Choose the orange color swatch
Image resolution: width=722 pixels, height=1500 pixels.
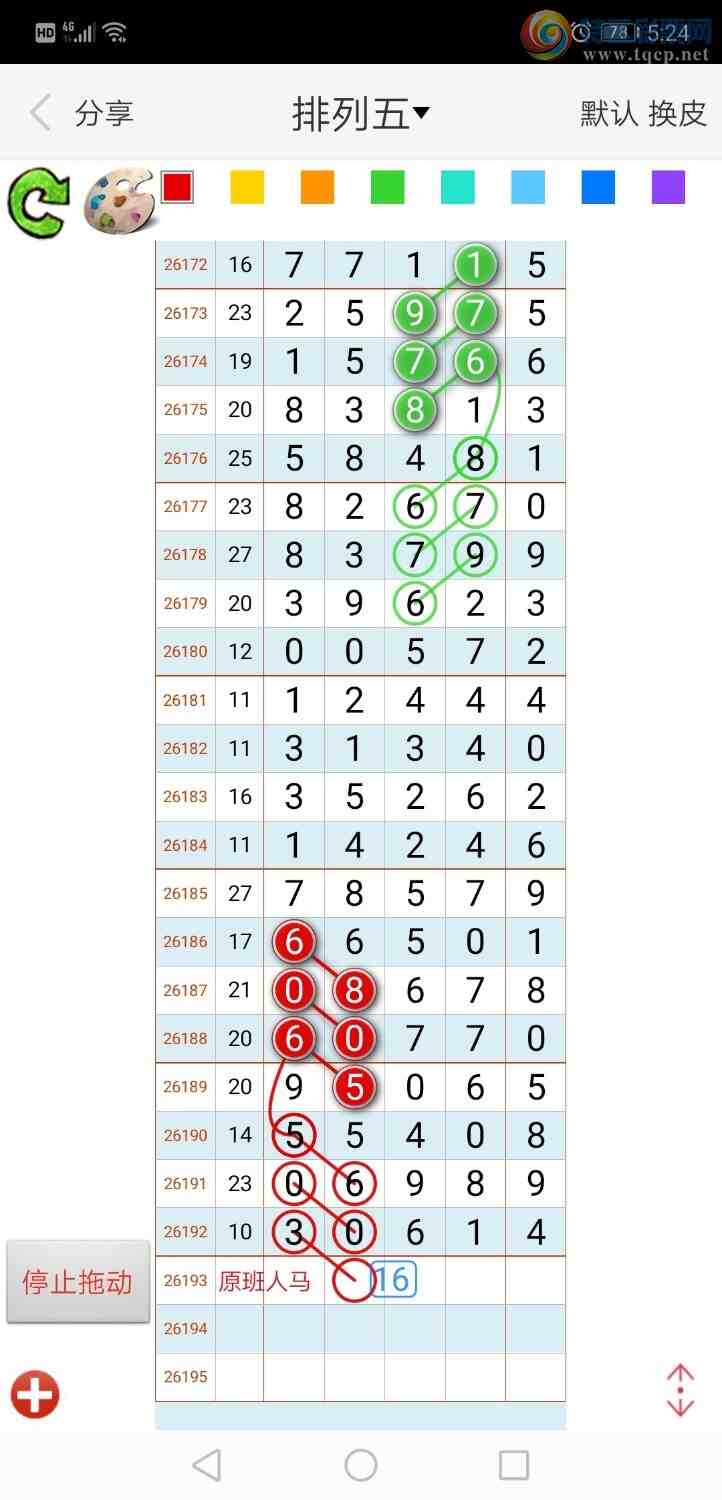pos(317,187)
